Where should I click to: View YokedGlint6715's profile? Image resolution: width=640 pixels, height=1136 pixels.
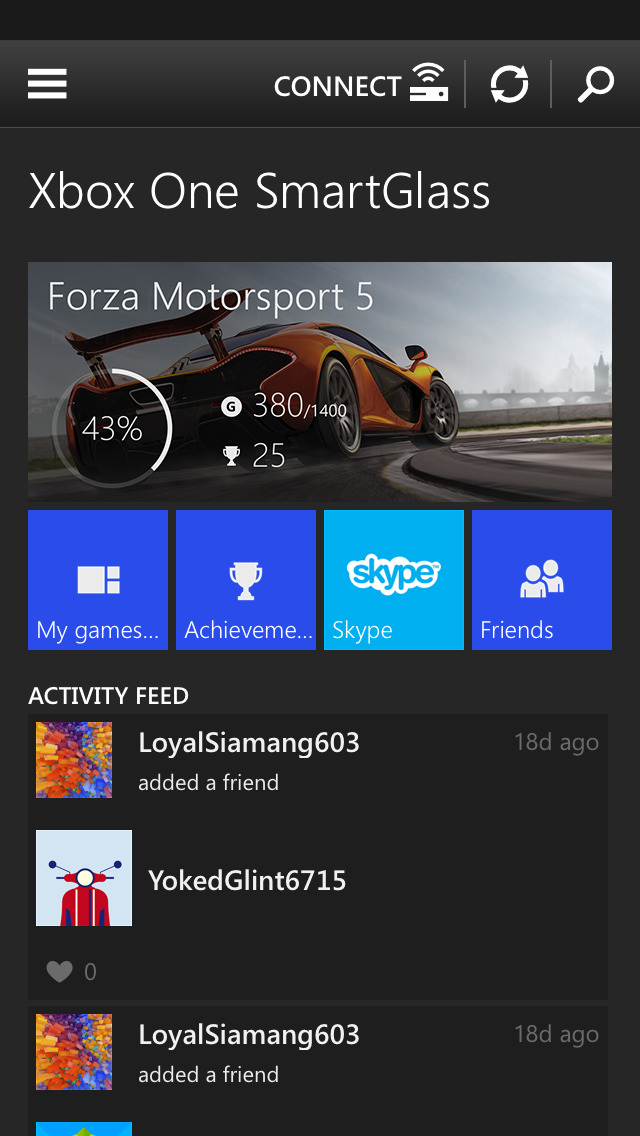point(246,880)
